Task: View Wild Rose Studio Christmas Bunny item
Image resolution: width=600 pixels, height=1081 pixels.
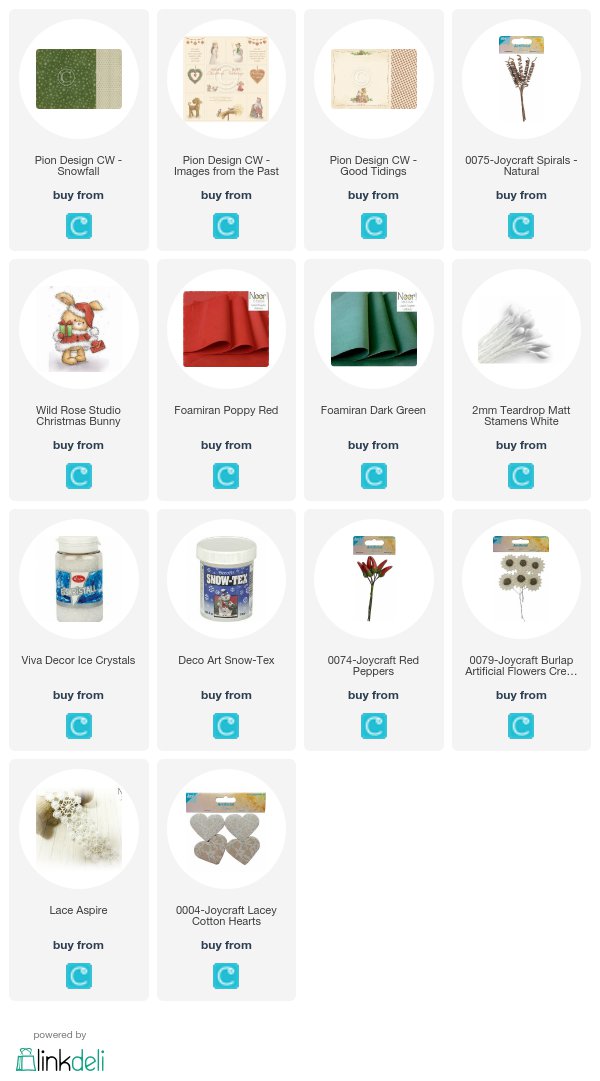Action: click(79, 380)
